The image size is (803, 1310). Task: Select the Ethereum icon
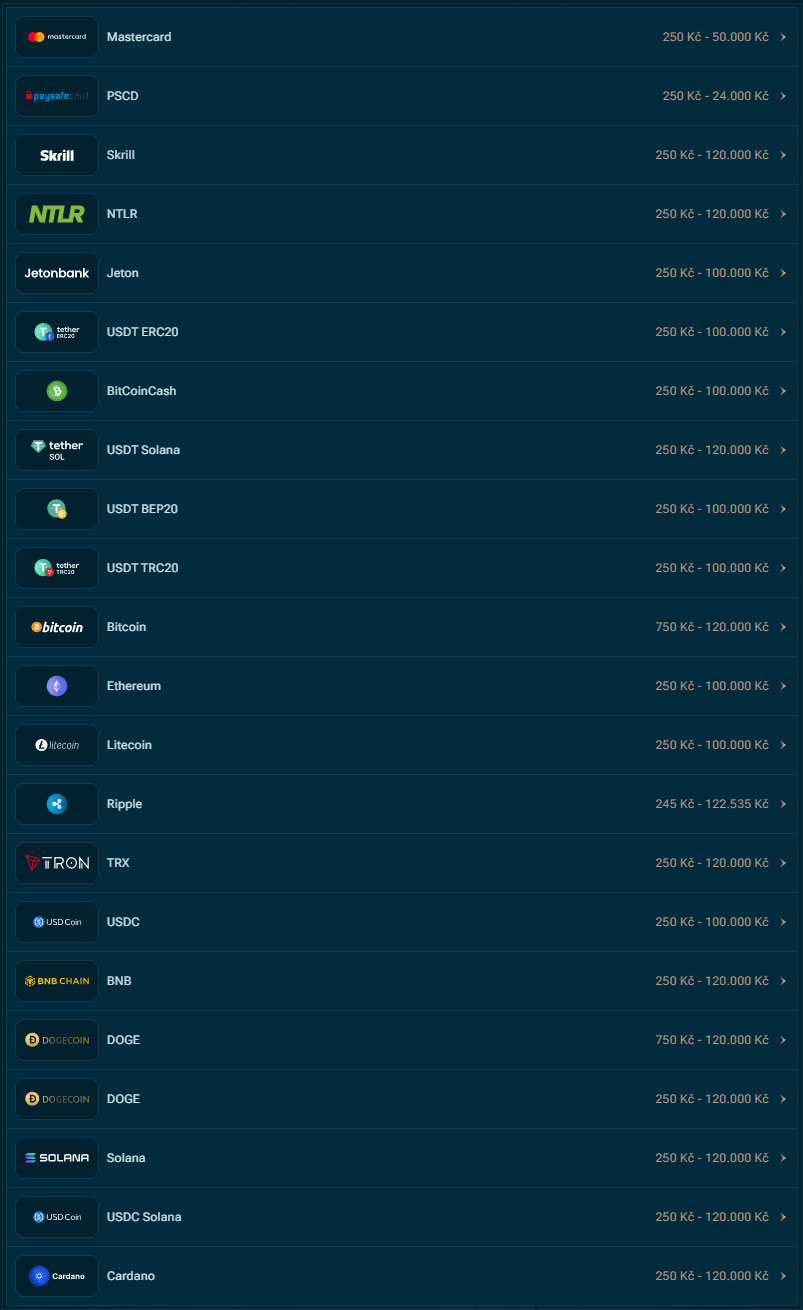coord(56,685)
